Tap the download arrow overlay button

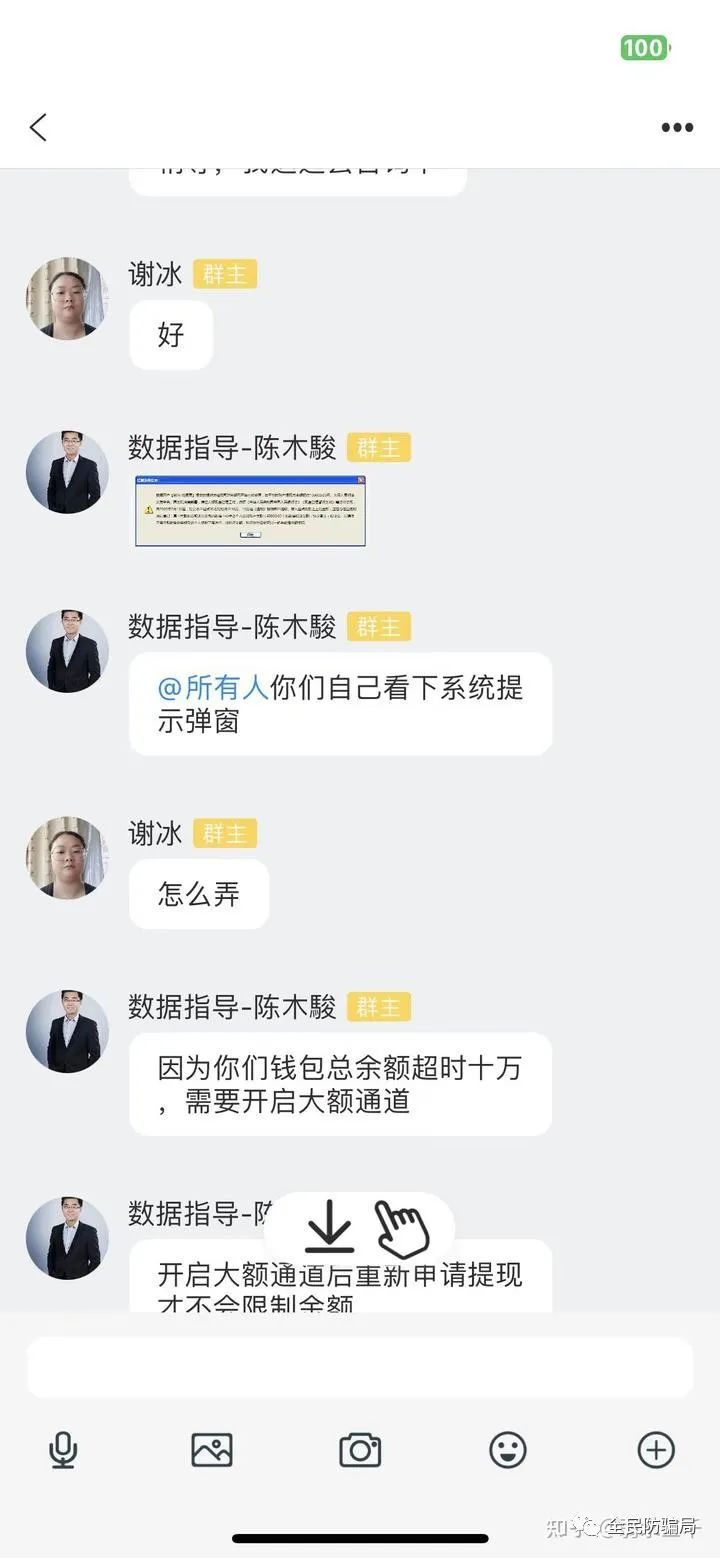click(x=329, y=1227)
